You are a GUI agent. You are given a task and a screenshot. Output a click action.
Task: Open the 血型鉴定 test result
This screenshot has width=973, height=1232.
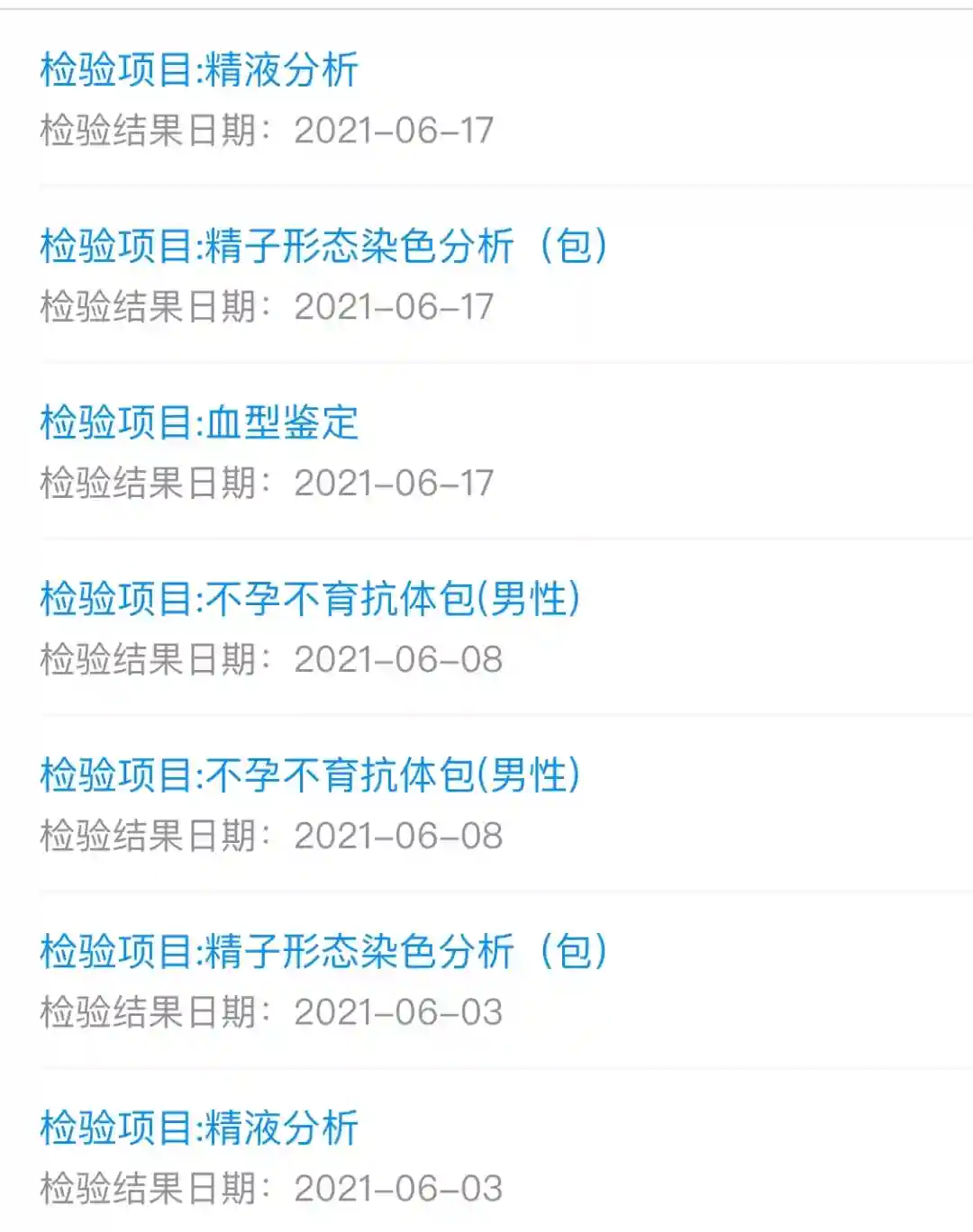coord(200,423)
